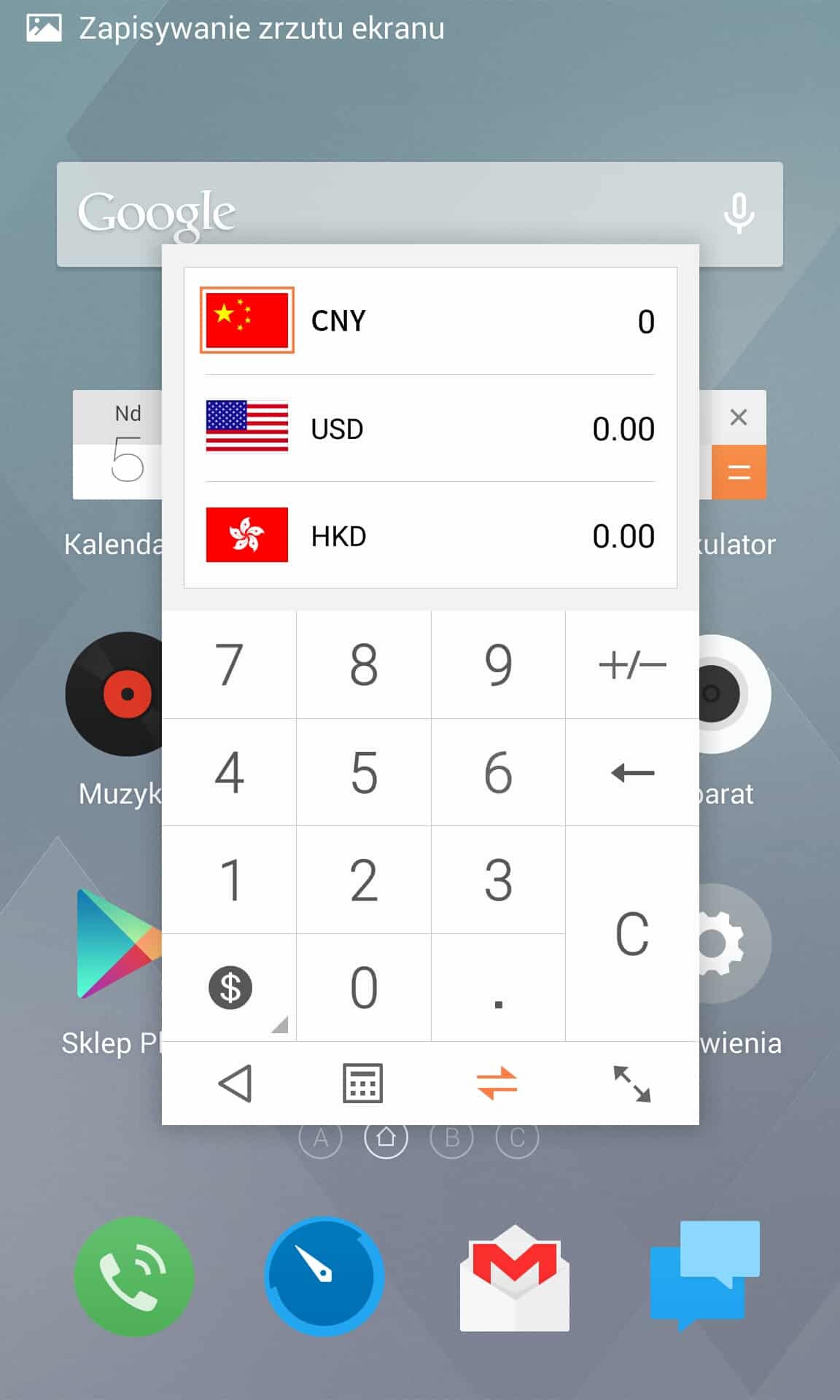Select the CNY currency row
The width and height of the screenshot is (840, 1400).
pos(430,321)
